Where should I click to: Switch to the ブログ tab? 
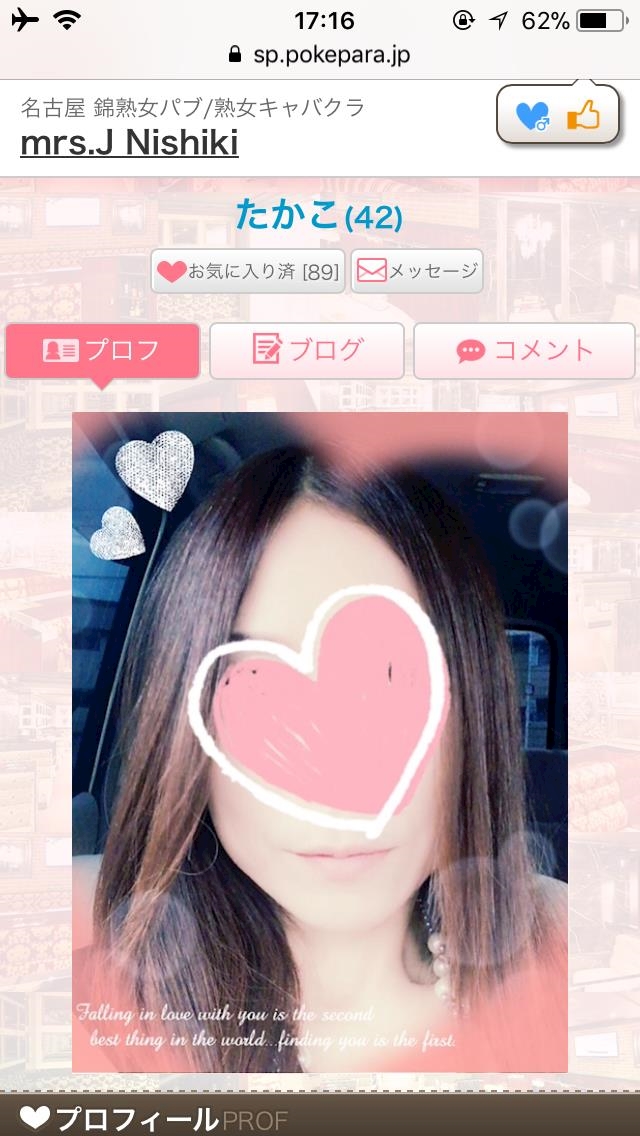click(x=307, y=351)
